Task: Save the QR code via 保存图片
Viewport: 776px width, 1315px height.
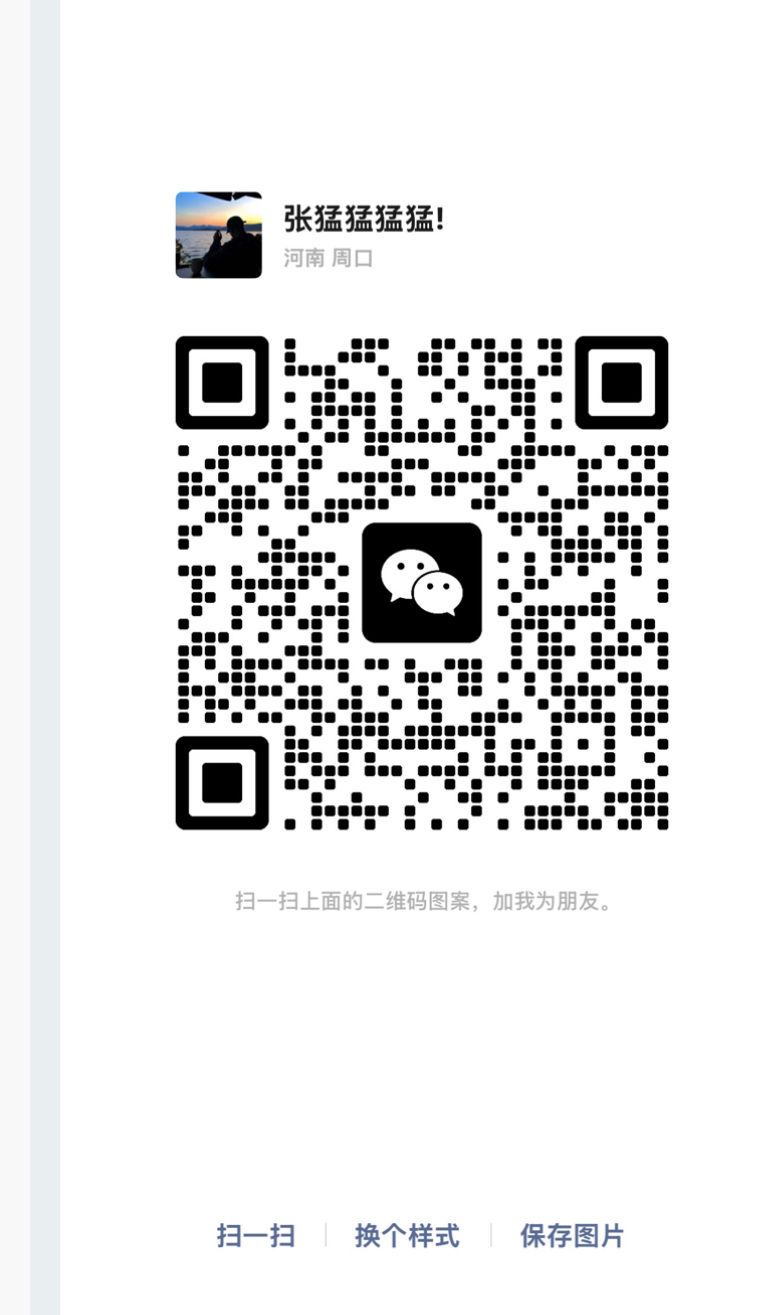Action: [572, 1235]
